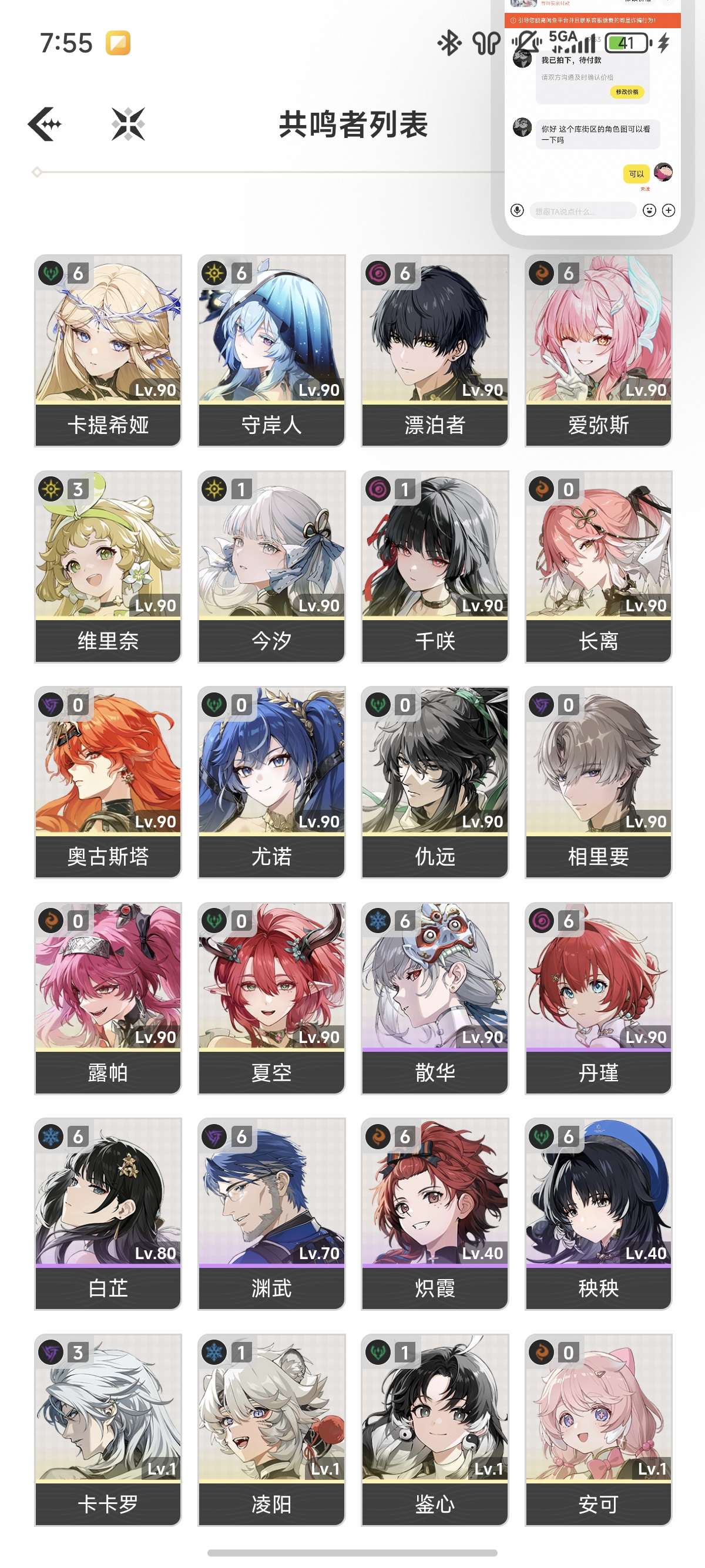Open the 散华 resonator card
Image resolution: width=705 pixels, height=1568 pixels.
click(435, 998)
